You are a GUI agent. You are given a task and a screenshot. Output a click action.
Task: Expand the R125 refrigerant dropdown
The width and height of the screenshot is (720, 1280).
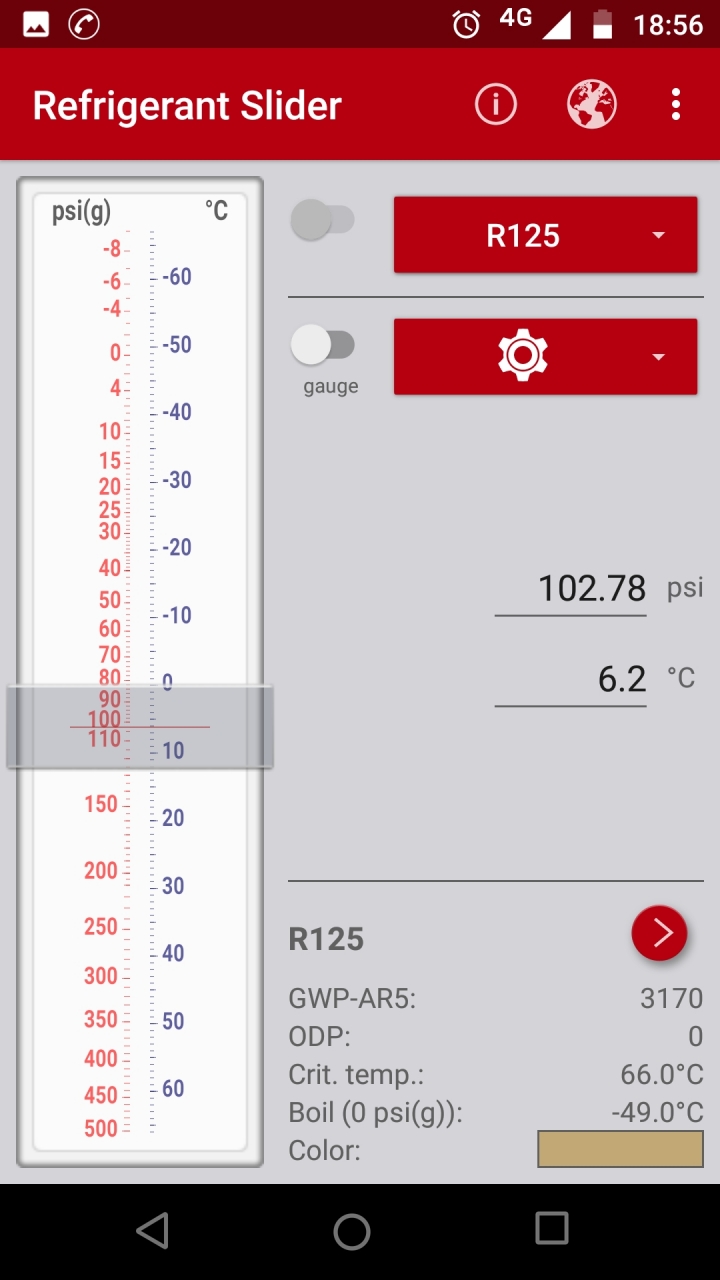point(545,235)
